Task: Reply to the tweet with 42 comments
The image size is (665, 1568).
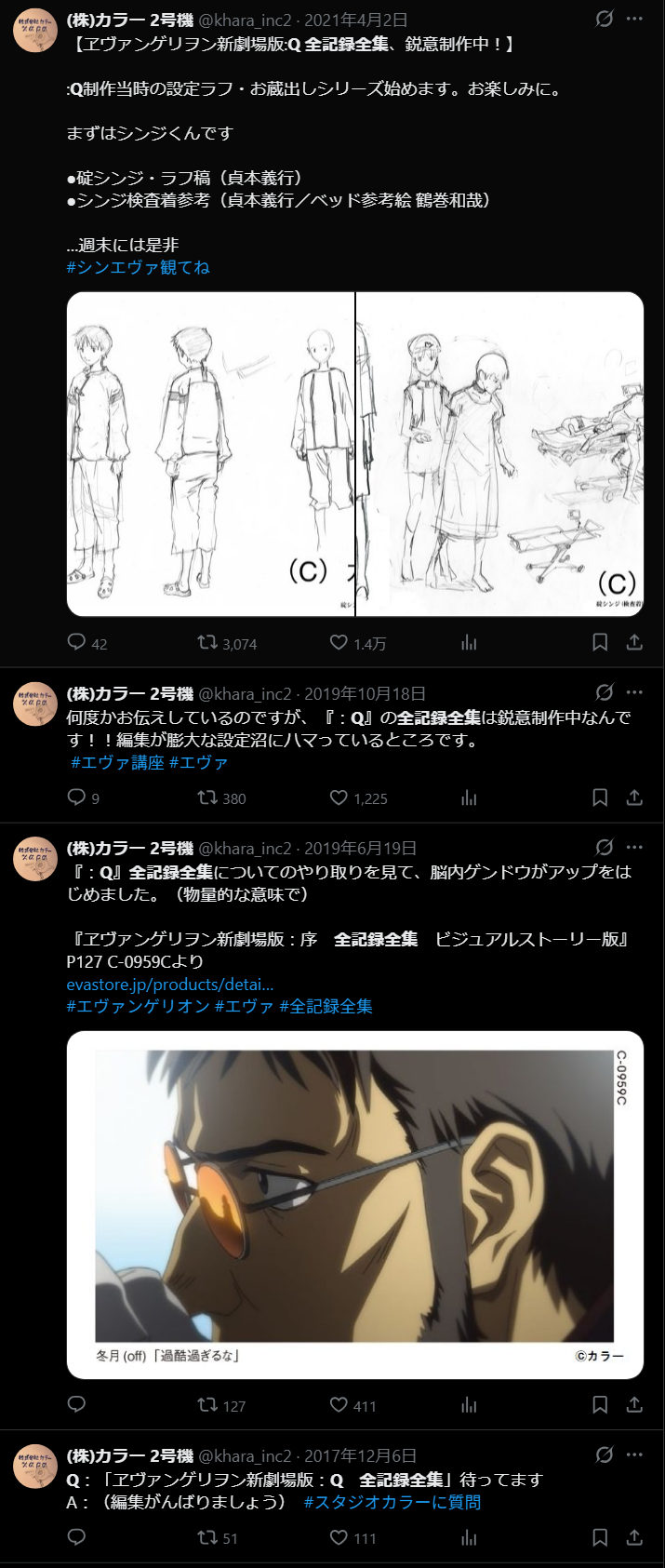Action: (77, 643)
